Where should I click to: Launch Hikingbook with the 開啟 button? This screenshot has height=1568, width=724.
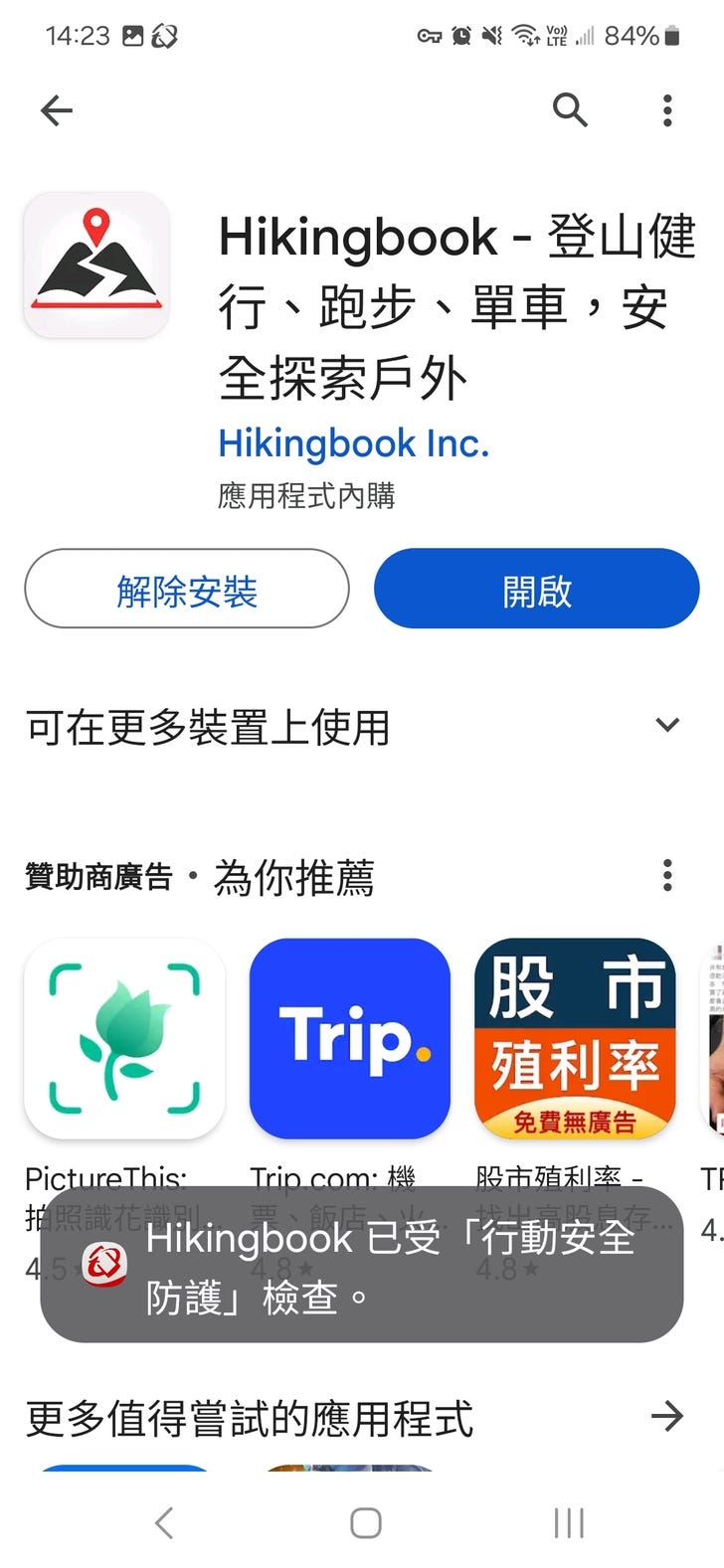click(537, 590)
